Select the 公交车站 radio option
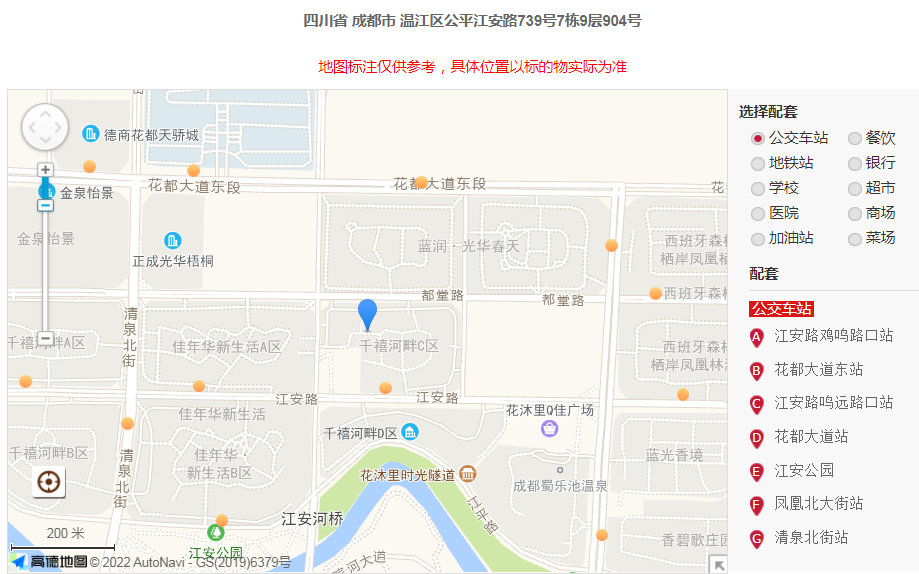The width and height of the screenshot is (919, 574). pos(758,138)
